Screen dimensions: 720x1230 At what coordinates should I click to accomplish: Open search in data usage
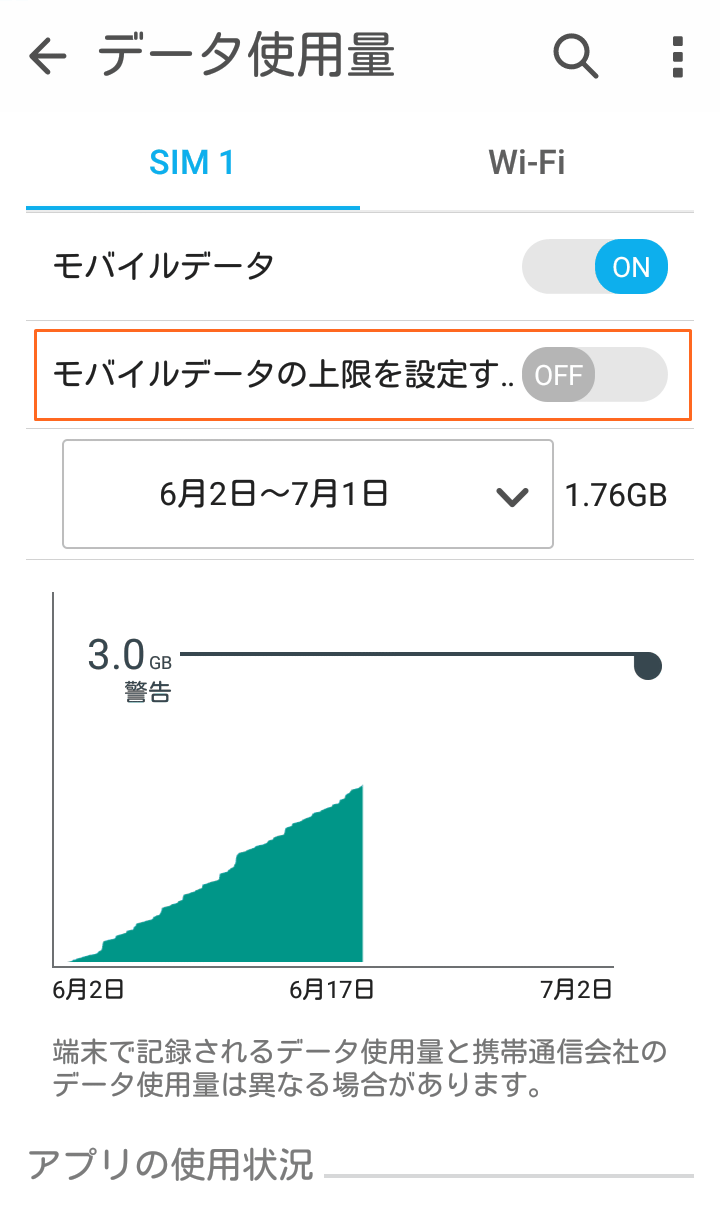pos(576,56)
